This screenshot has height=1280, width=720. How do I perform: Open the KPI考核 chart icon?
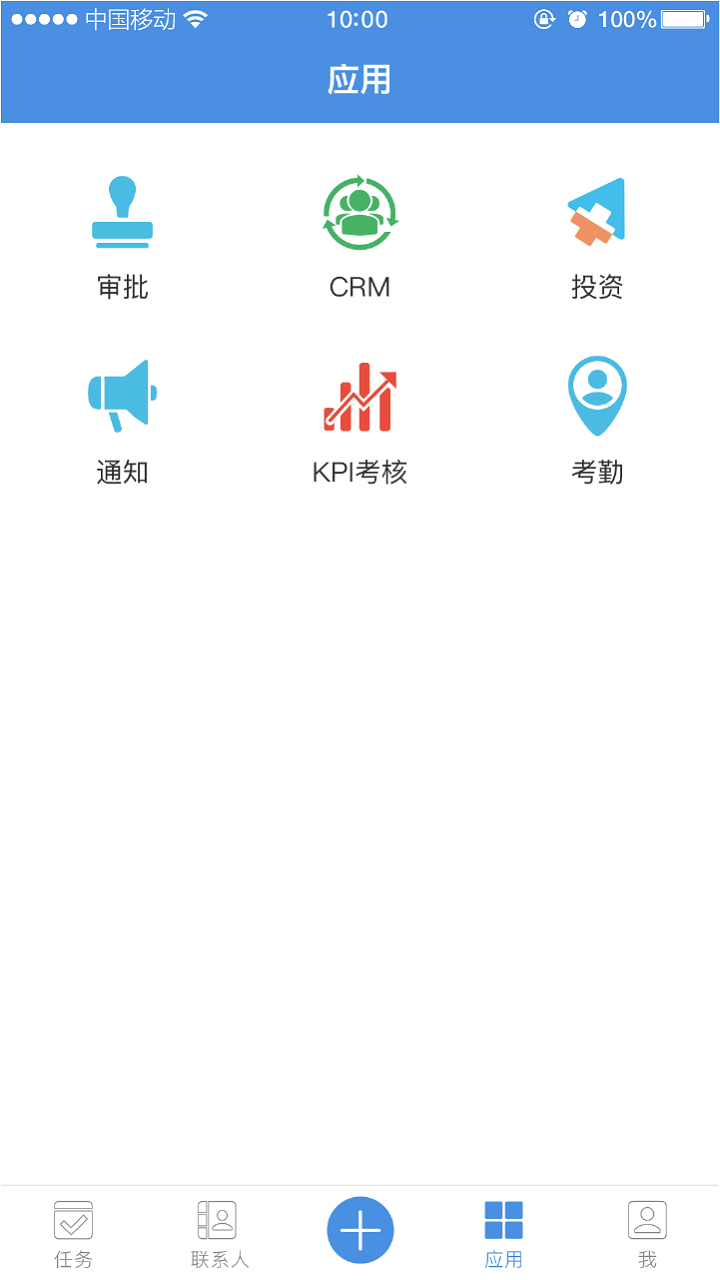click(x=360, y=394)
